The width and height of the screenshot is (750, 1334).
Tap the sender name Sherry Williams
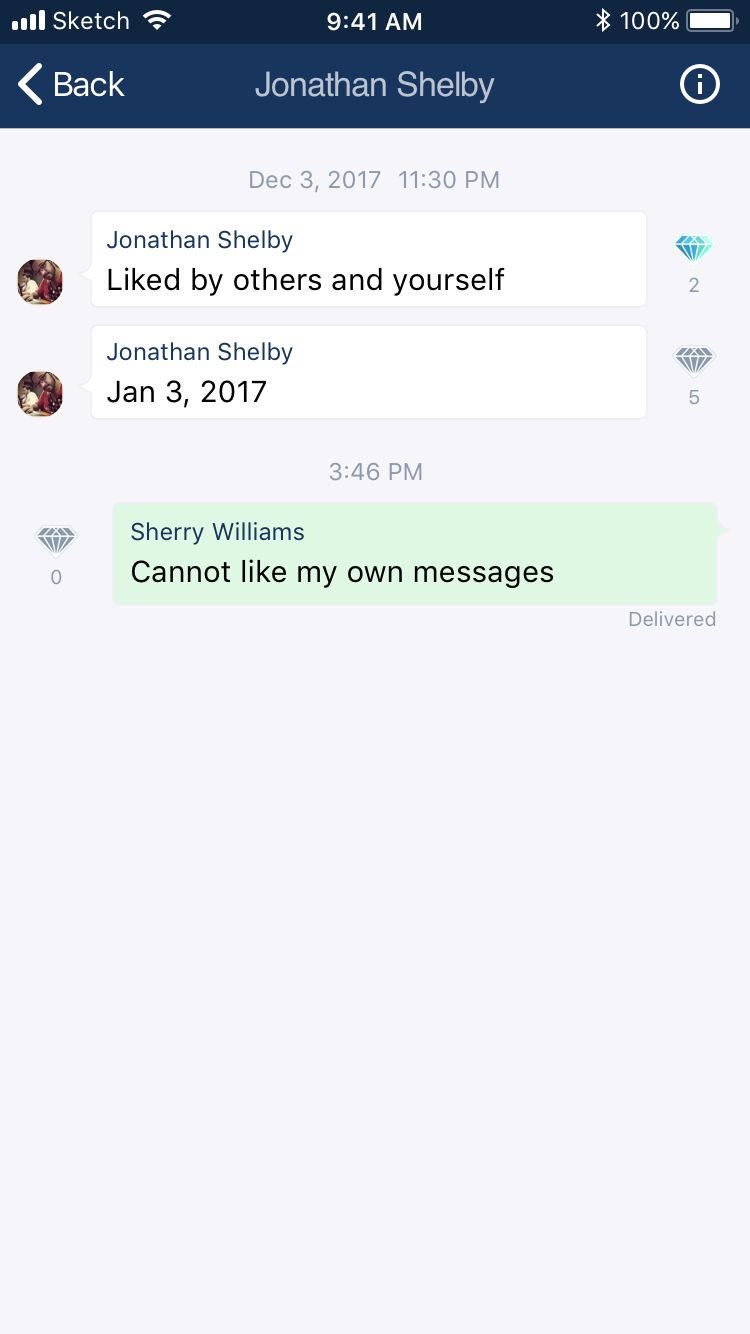click(217, 531)
